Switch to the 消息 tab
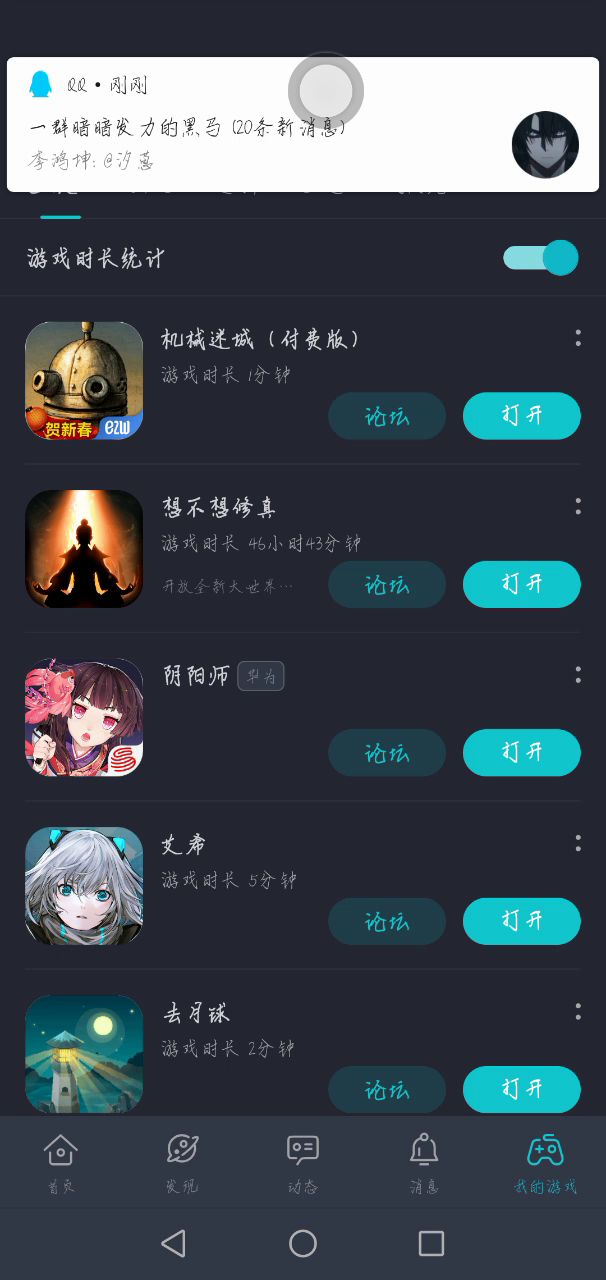This screenshot has height=1280, width=606. pyautogui.click(x=424, y=1163)
